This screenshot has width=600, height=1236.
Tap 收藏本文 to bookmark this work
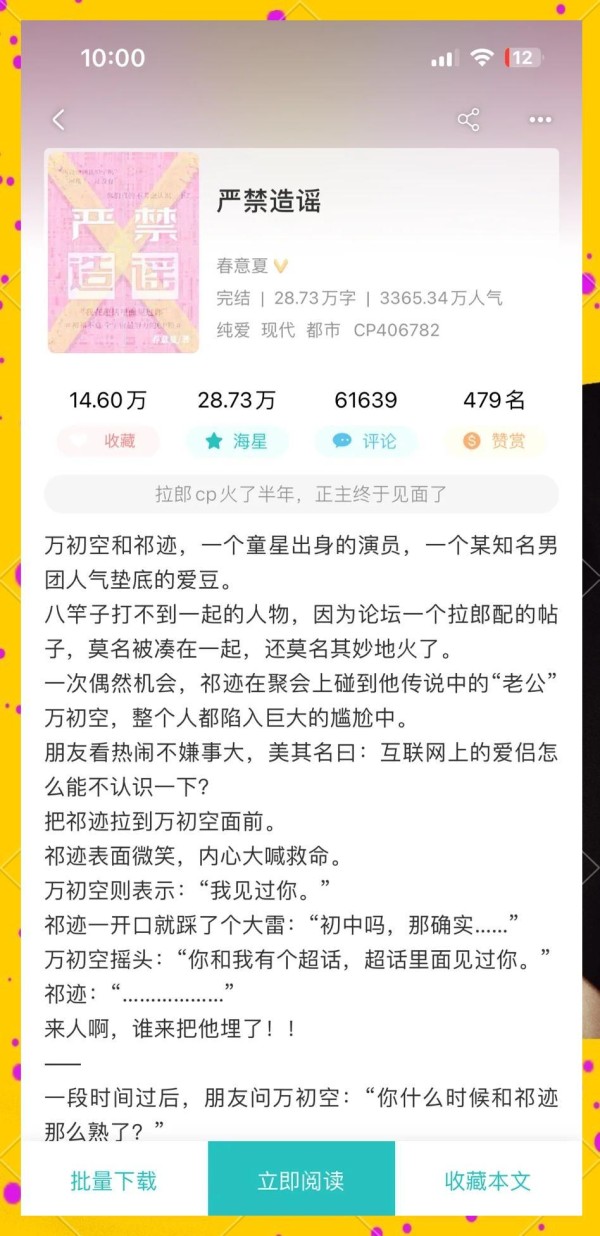pos(488,1180)
